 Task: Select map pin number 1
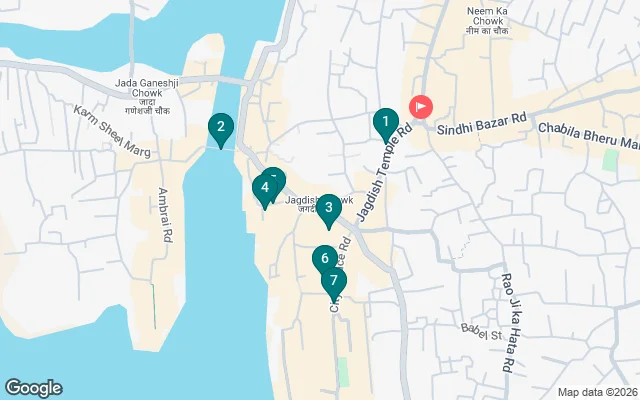click(x=383, y=123)
